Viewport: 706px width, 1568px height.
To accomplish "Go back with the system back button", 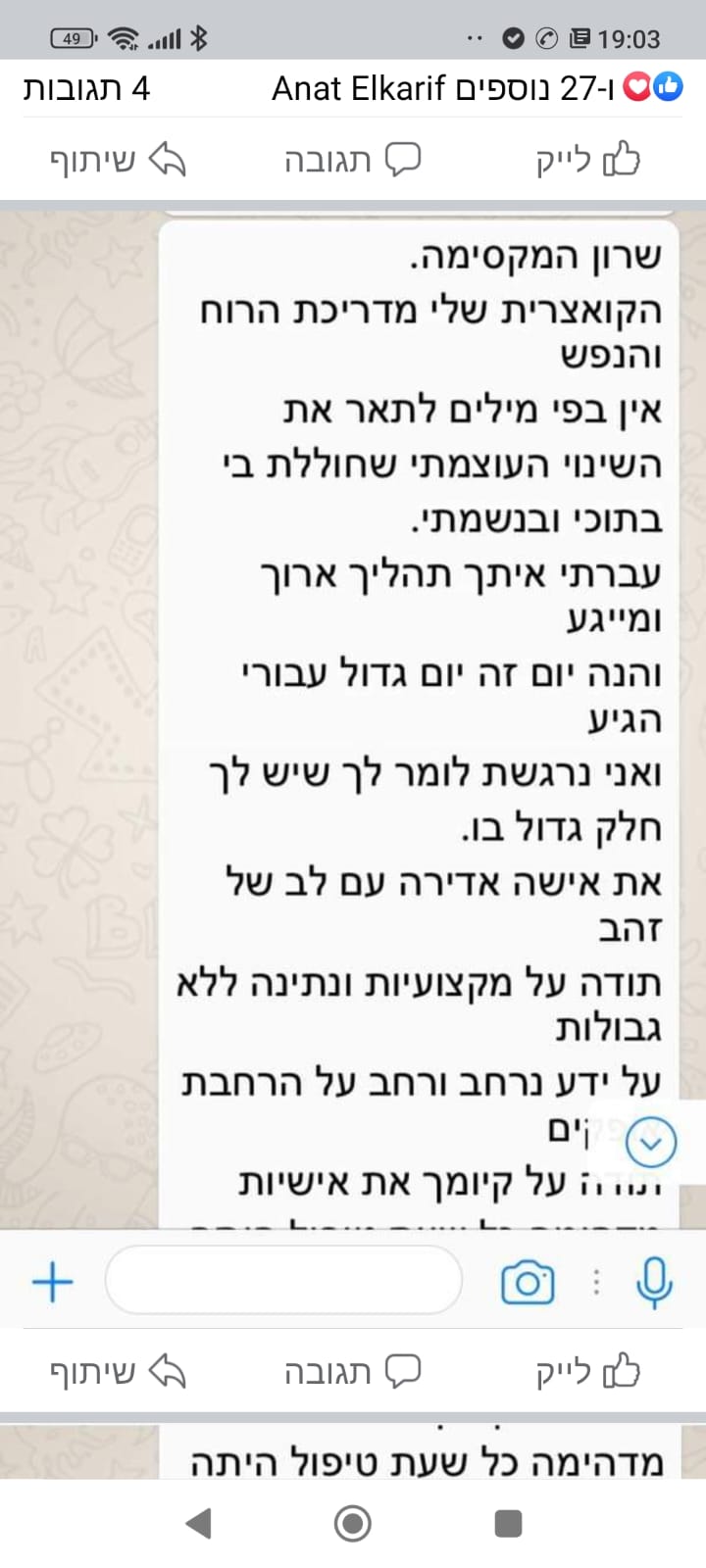I will pos(199,1524).
